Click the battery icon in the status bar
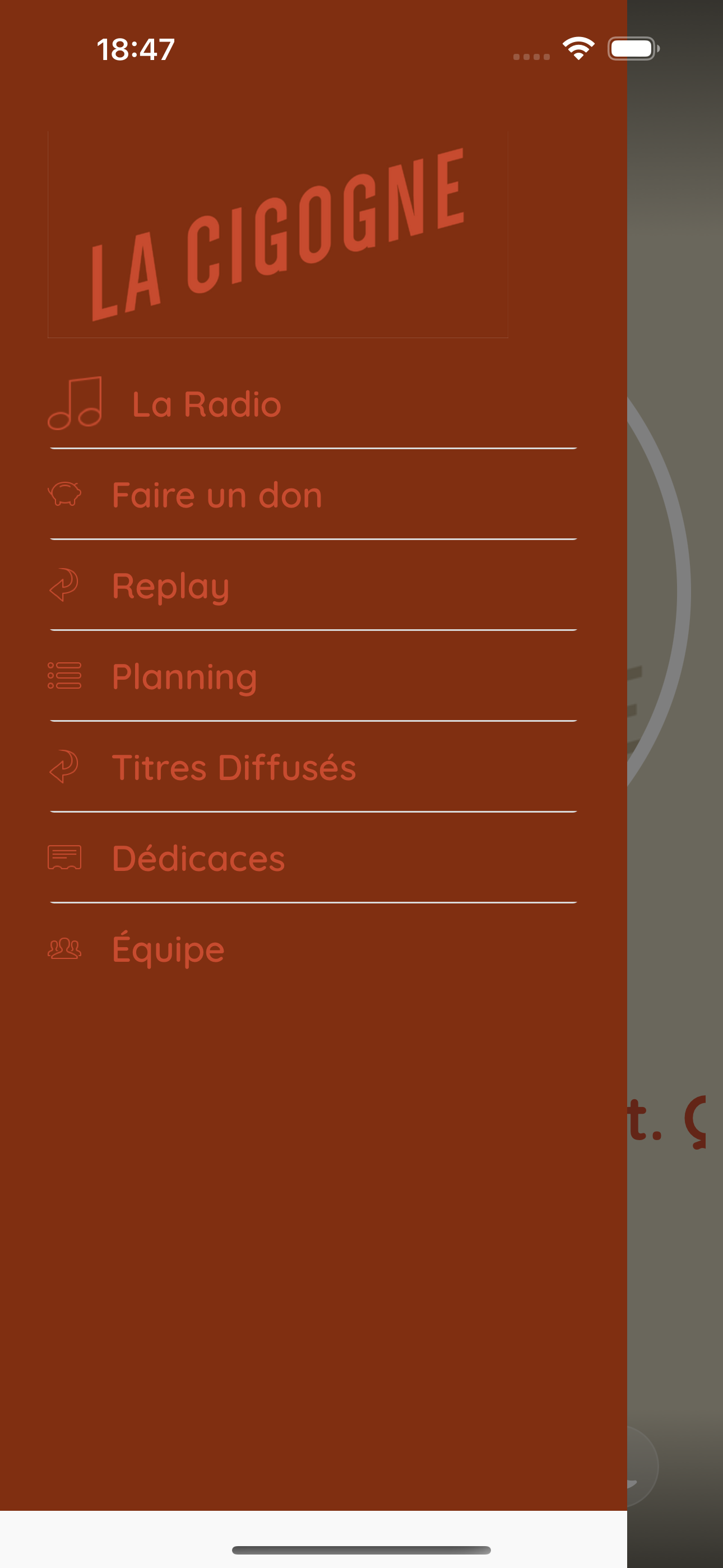Viewport: 723px width, 1568px height. click(632, 48)
